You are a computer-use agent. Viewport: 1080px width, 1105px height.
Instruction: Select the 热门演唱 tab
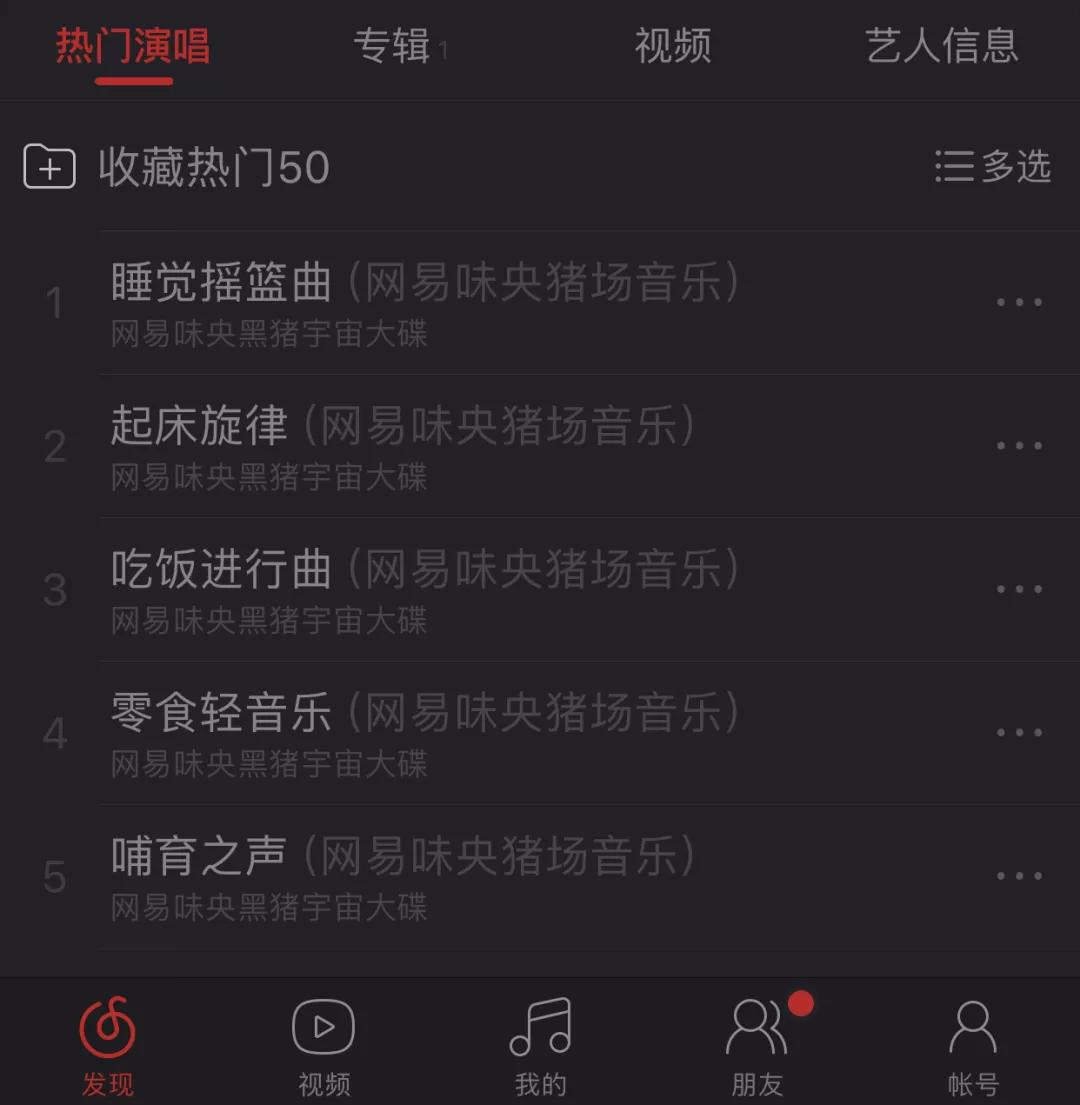click(x=133, y=46)
